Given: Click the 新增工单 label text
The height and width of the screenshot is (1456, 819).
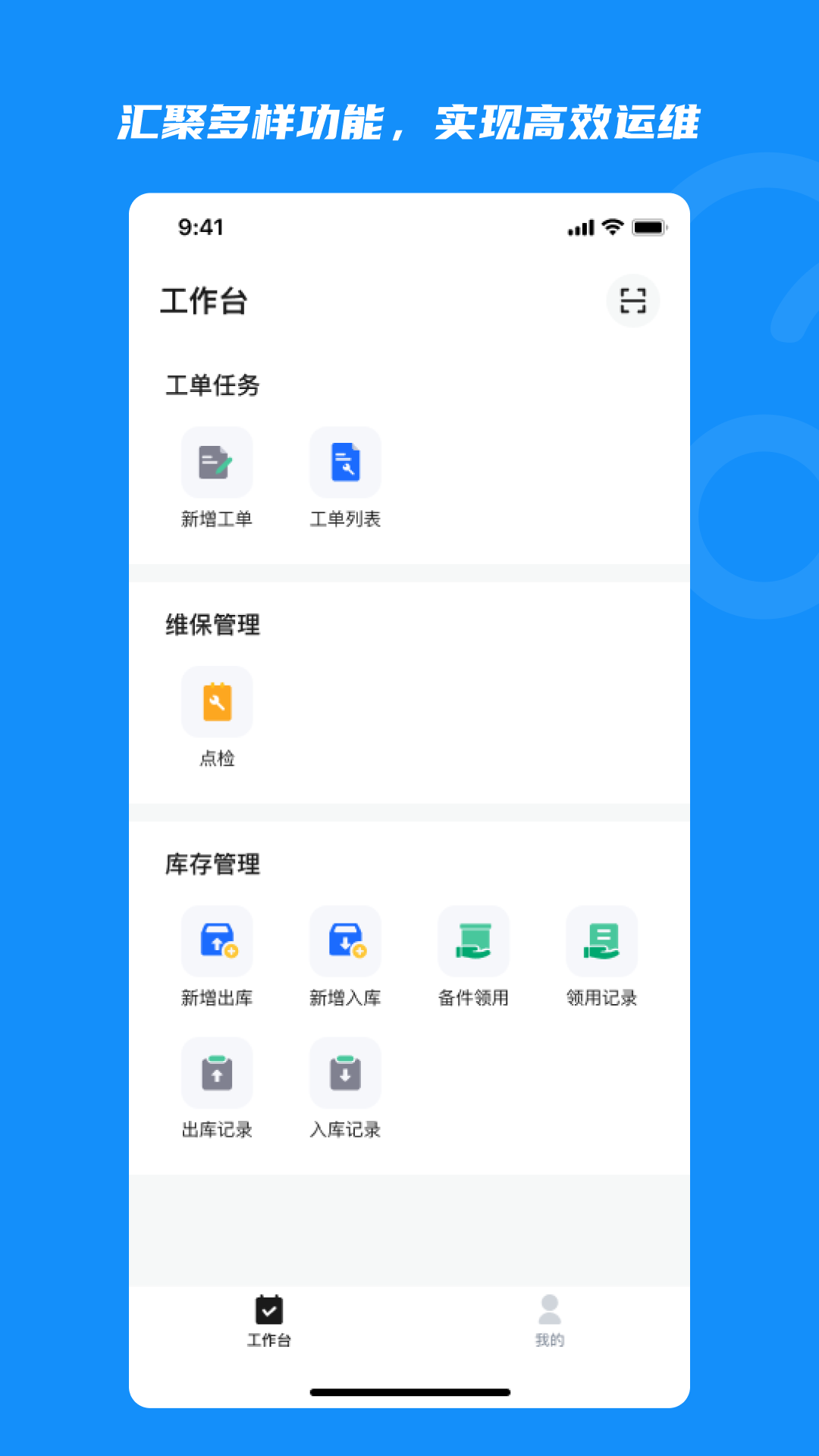Looking at the screenshot, I should [x=217, y=519].
